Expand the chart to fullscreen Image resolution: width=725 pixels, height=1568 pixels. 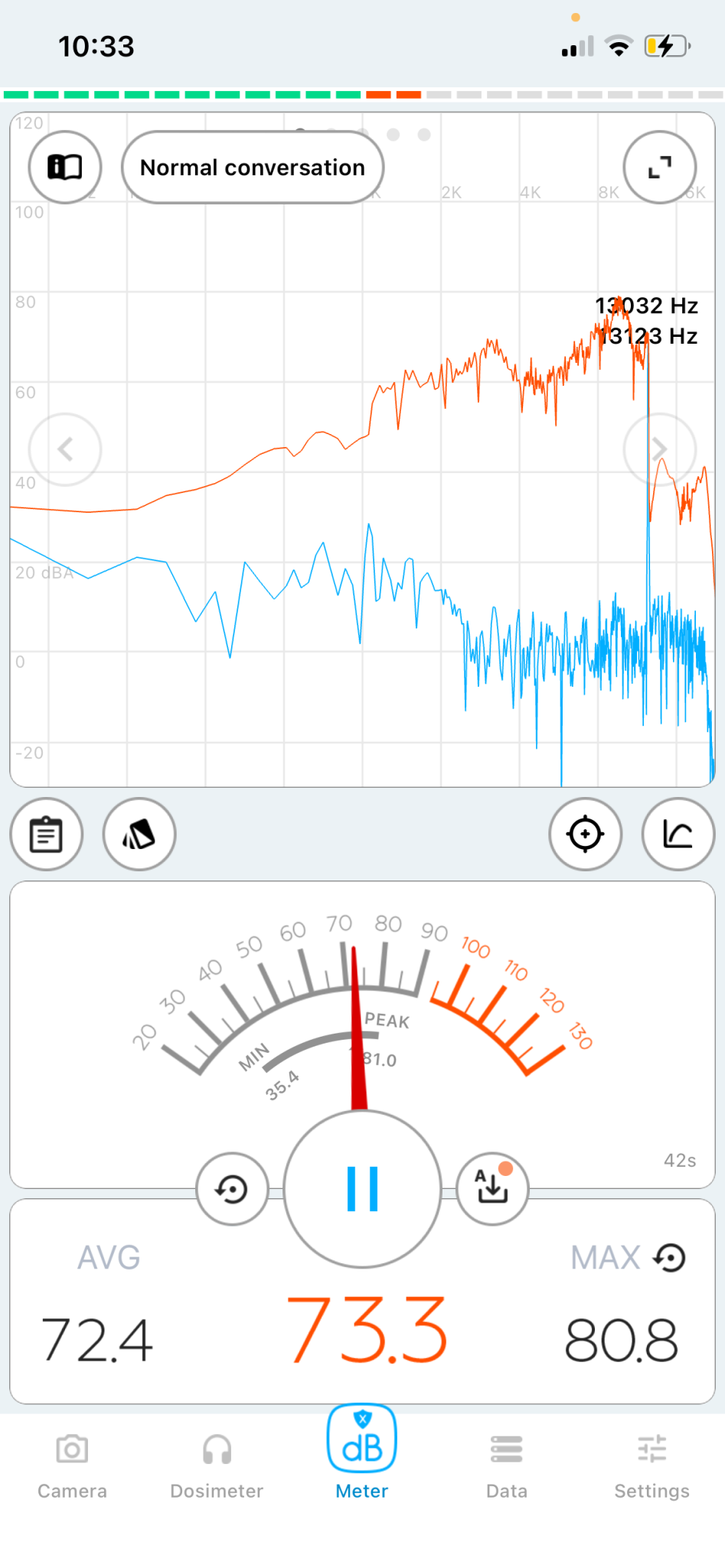coord(659,167)
